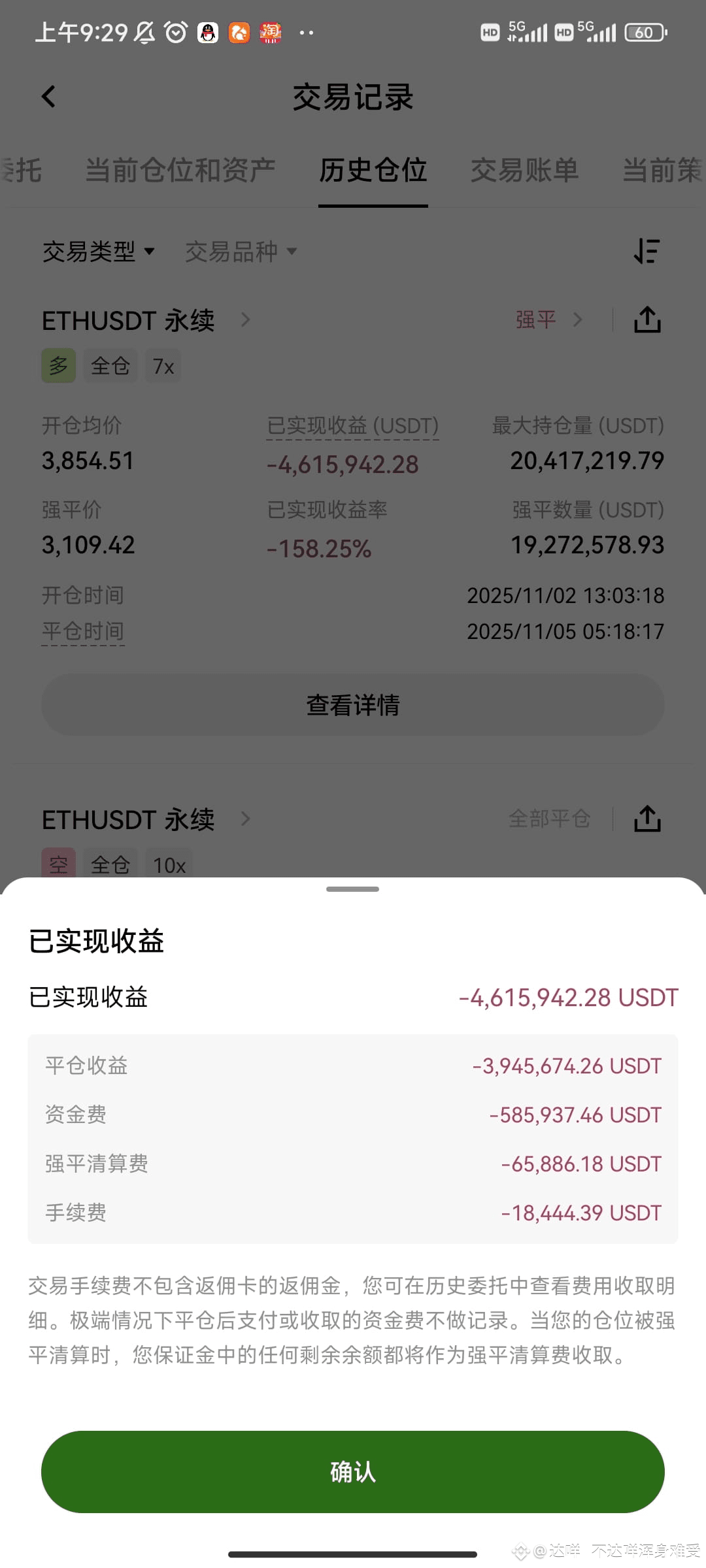Share the liquidated ETHUSDT 永续 position
Viewport: 706px width, 1568px height.
647,319
